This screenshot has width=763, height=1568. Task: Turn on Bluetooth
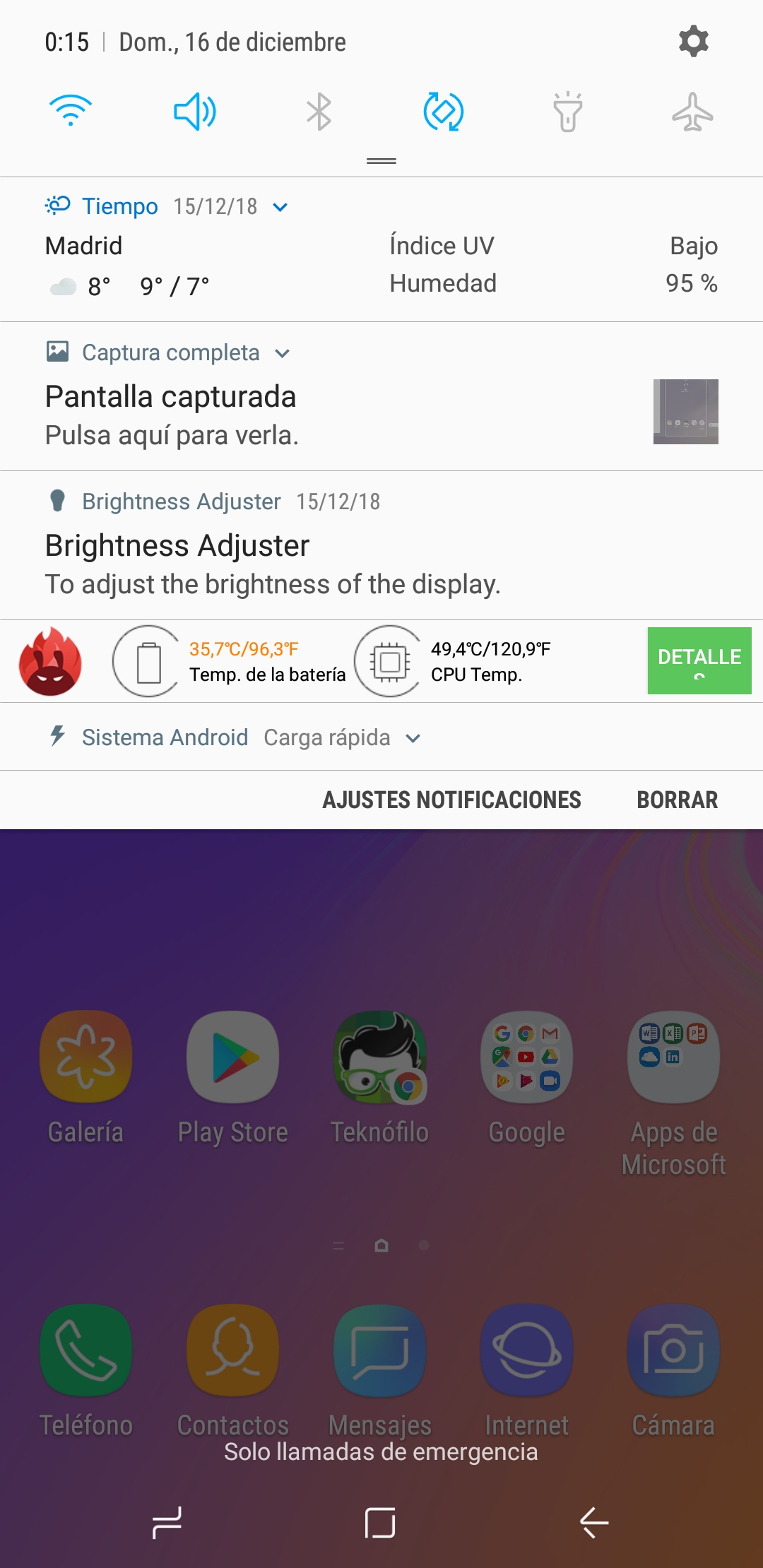point(319,112)
